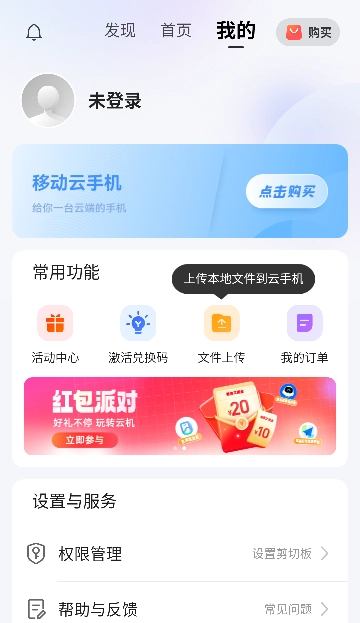Image resolution: width=360 pixels, height=623 pixels.
Task: Tap the 购买 button at top
Action: pos(308,32)
